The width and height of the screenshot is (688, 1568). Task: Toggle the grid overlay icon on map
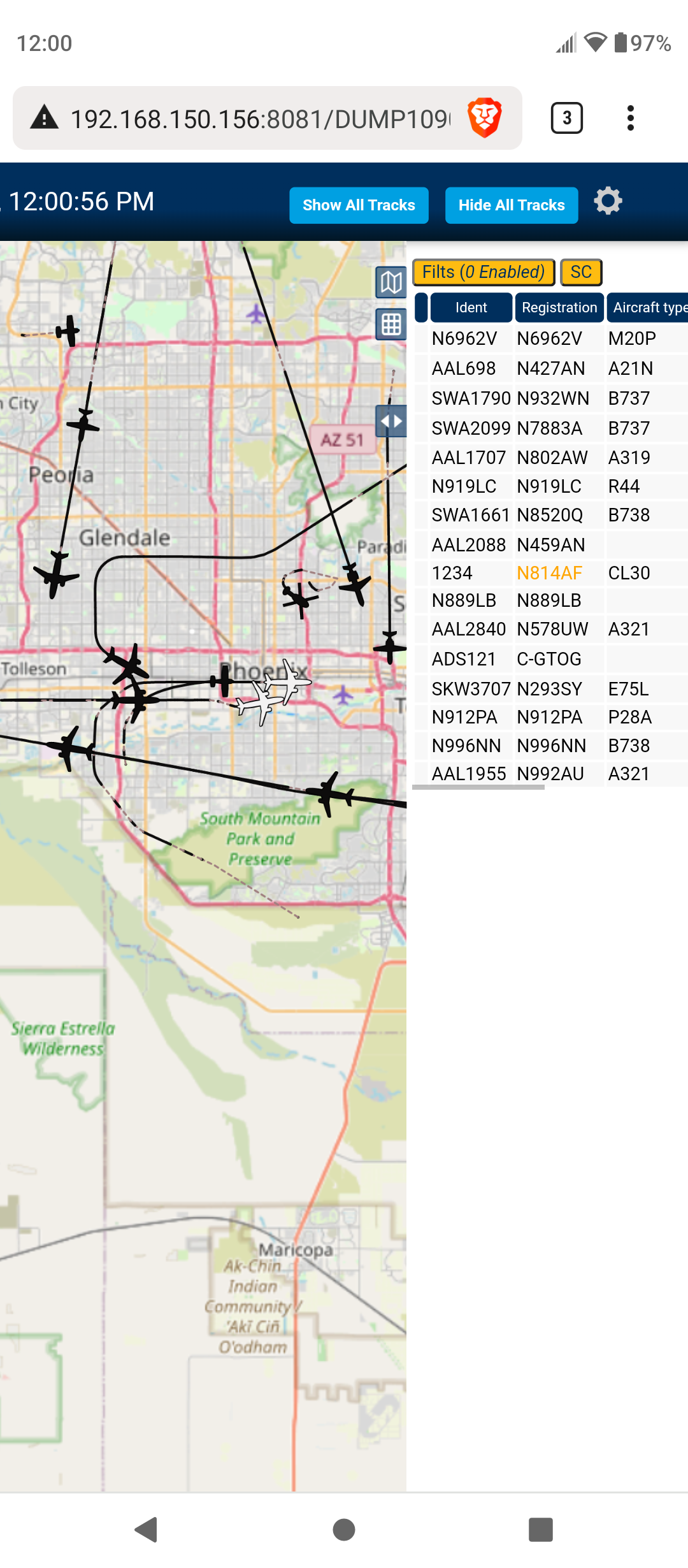(x=391, y=324)
